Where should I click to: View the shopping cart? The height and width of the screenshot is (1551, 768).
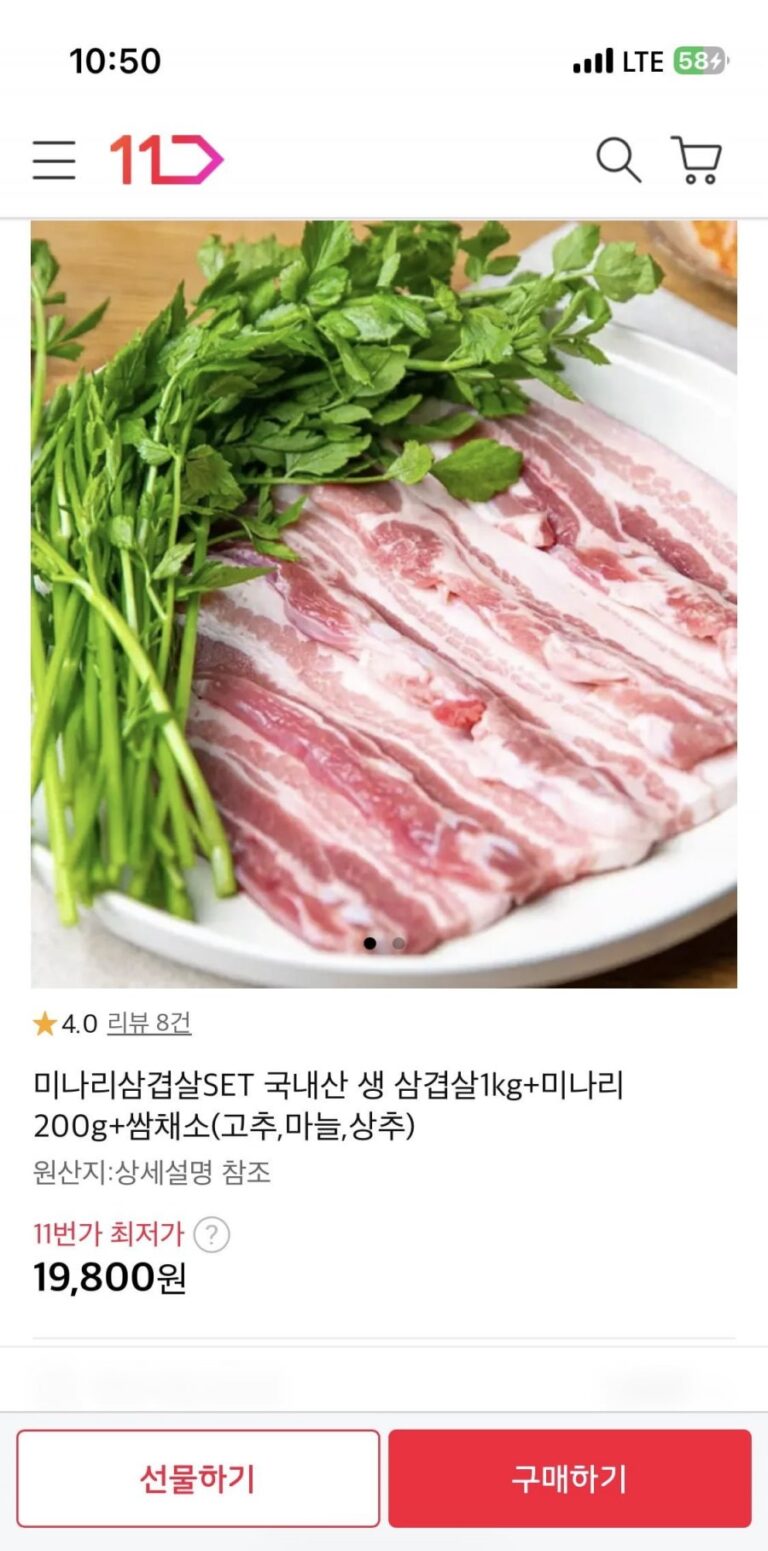pos(697,160)
